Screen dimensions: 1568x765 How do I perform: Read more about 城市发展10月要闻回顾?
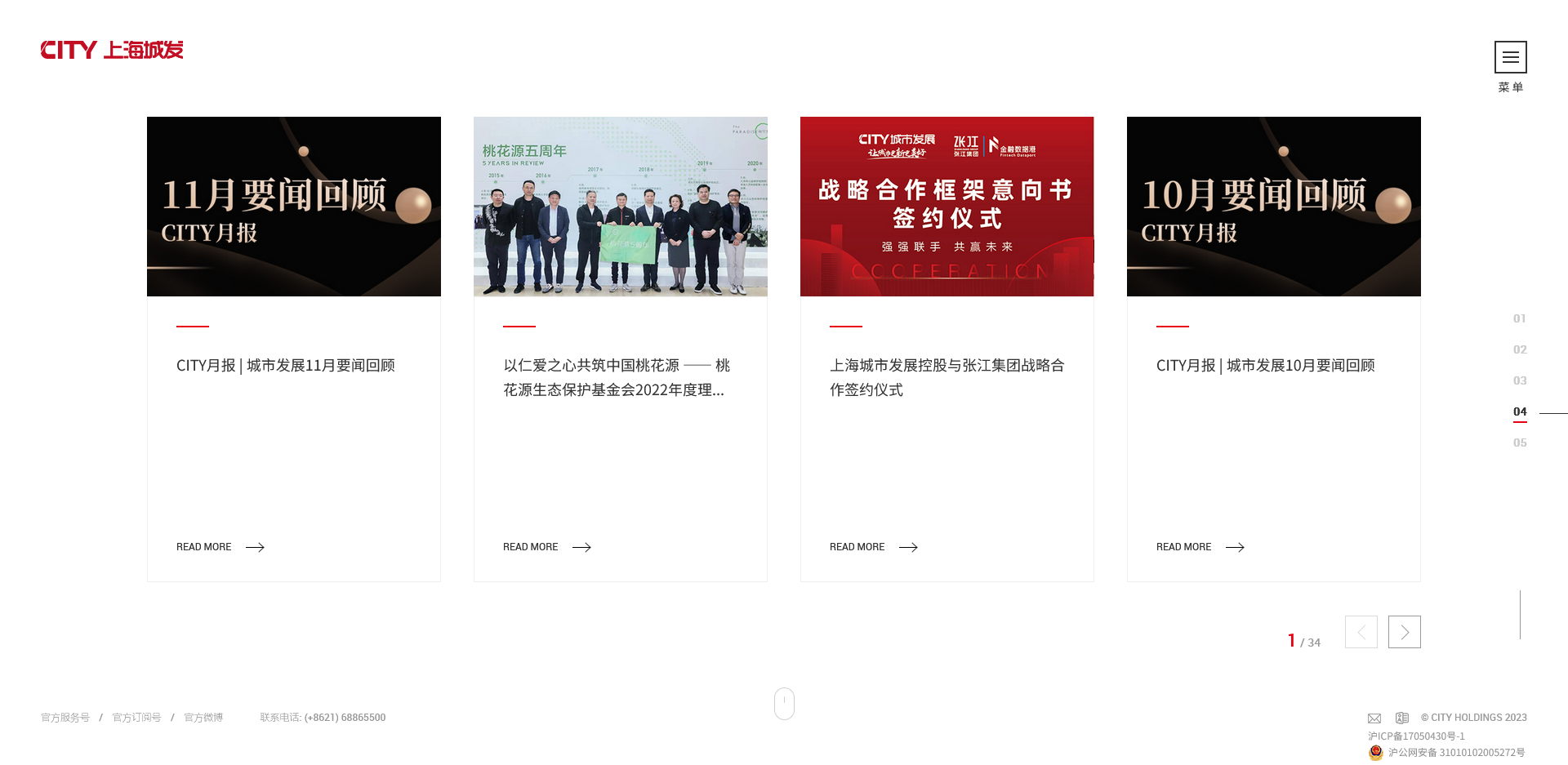1200,547
